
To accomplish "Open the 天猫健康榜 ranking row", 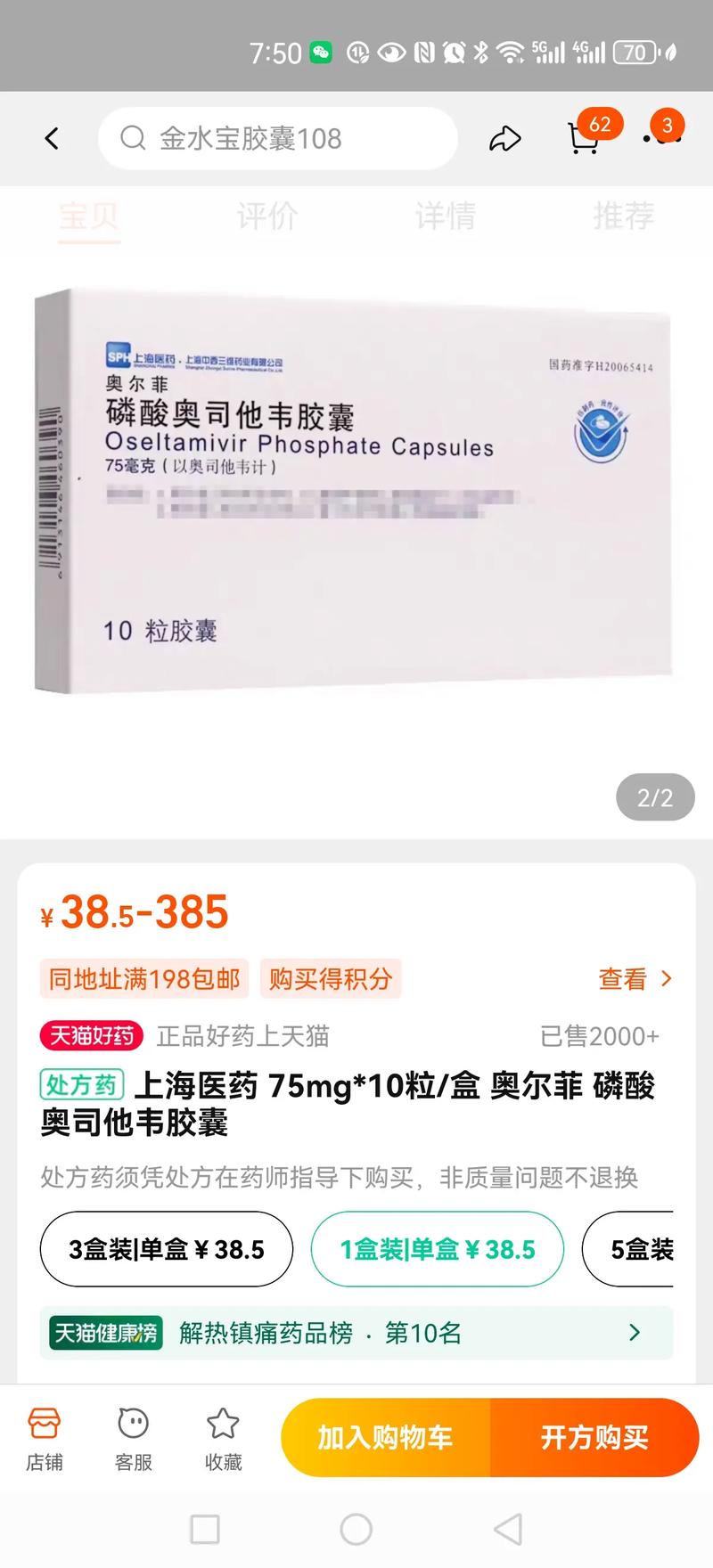I will click(356, 1333).
